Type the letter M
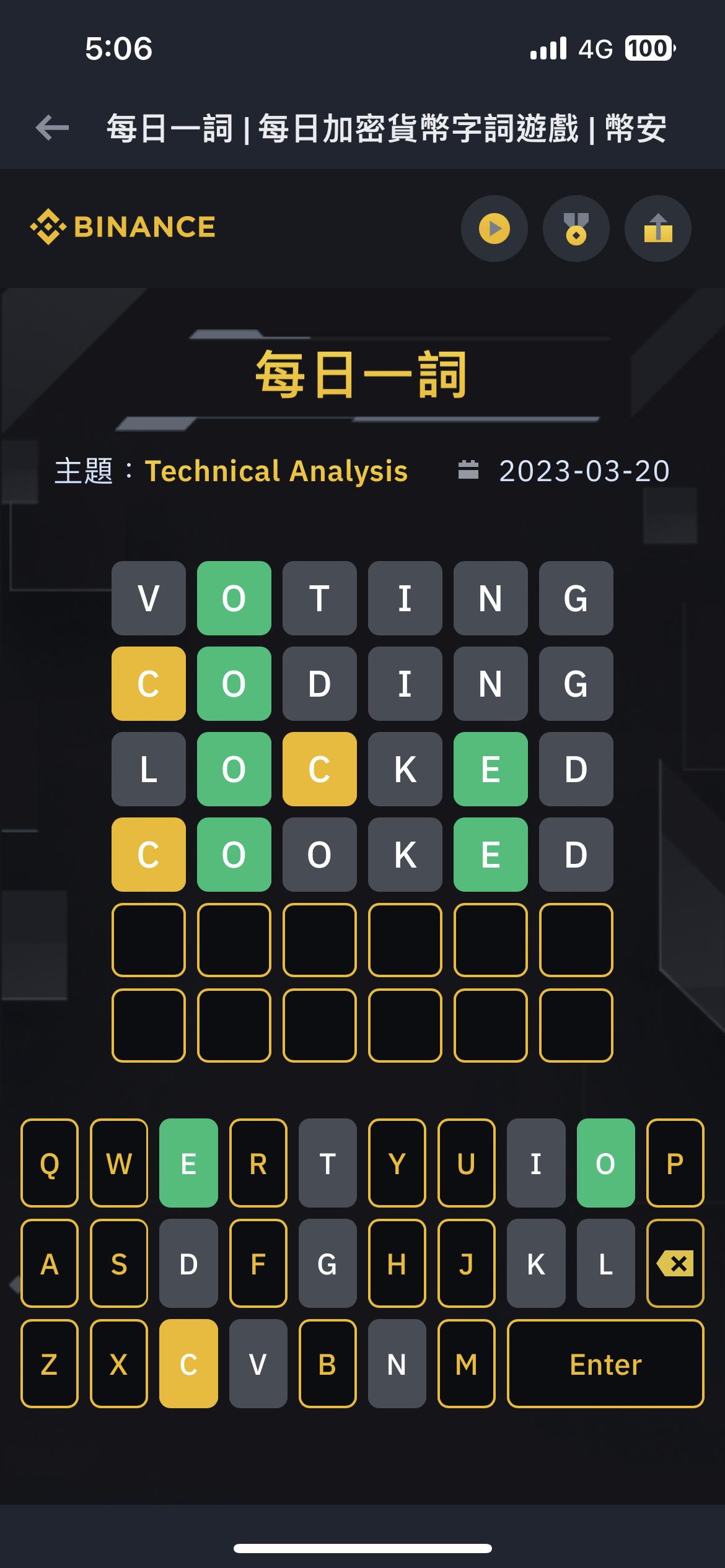The height and width of the screenshot is (1568, 725). pyautogui.click(x=466, y=1364)
